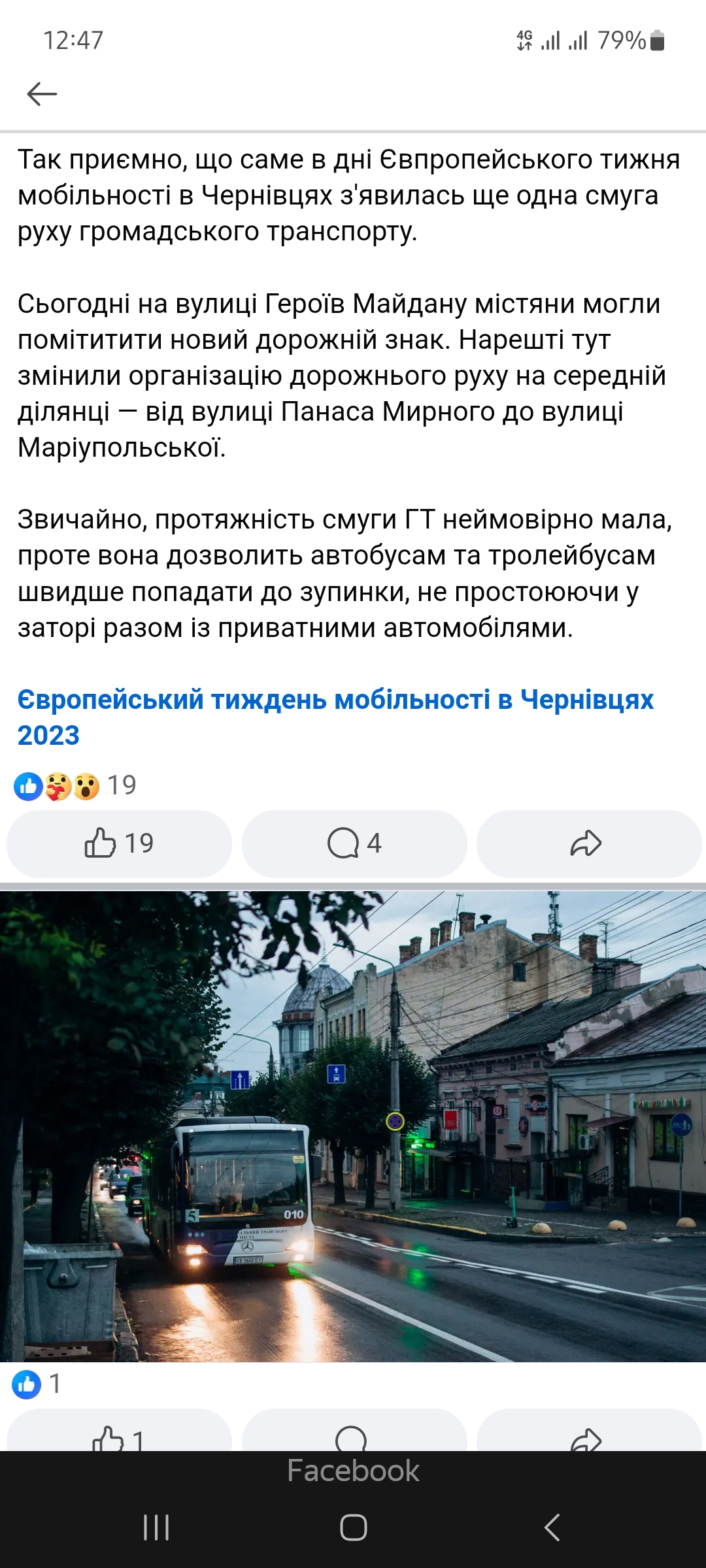Go to the home screen
The image size is (706, 1568).
pyautogui.click(x=353, y=1527)
